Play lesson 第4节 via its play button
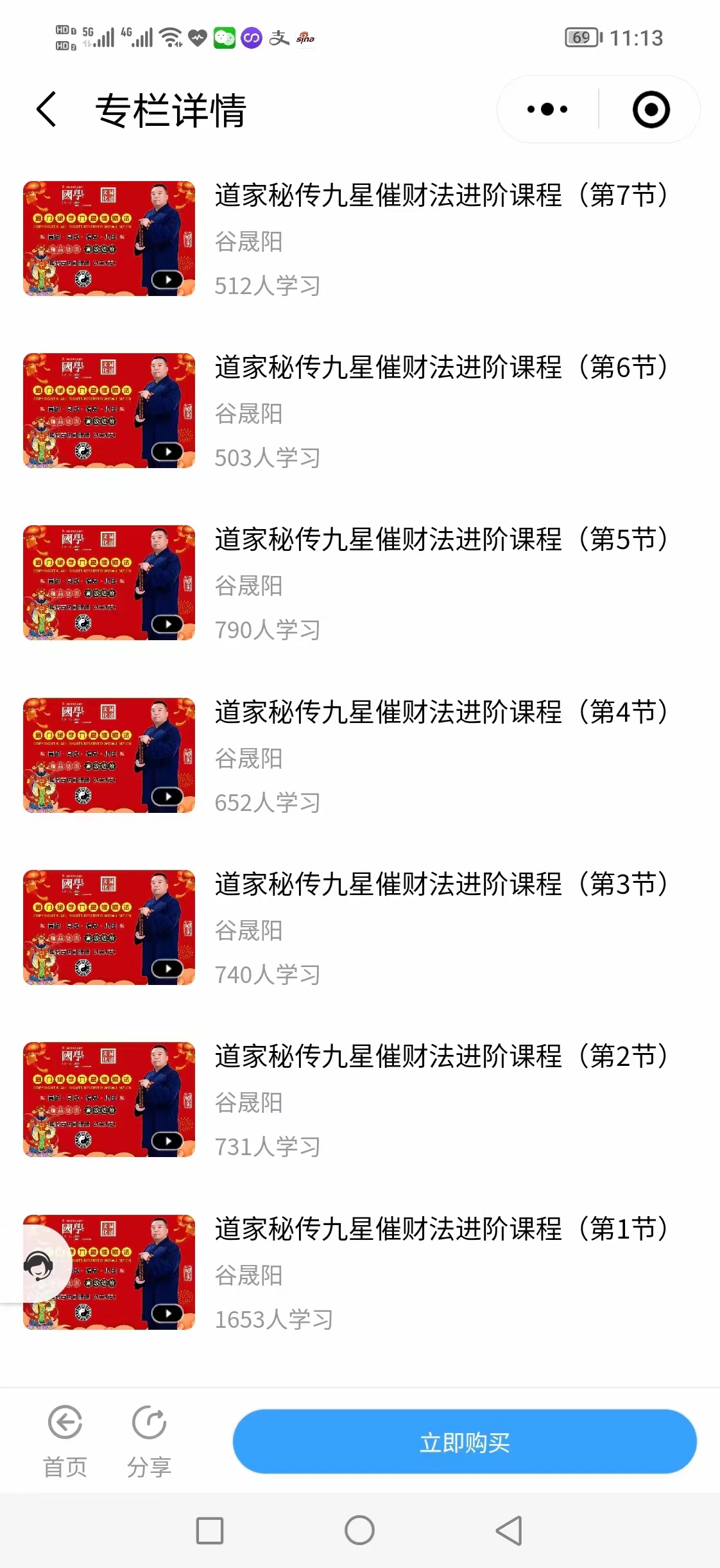 [x=168, y=796]
